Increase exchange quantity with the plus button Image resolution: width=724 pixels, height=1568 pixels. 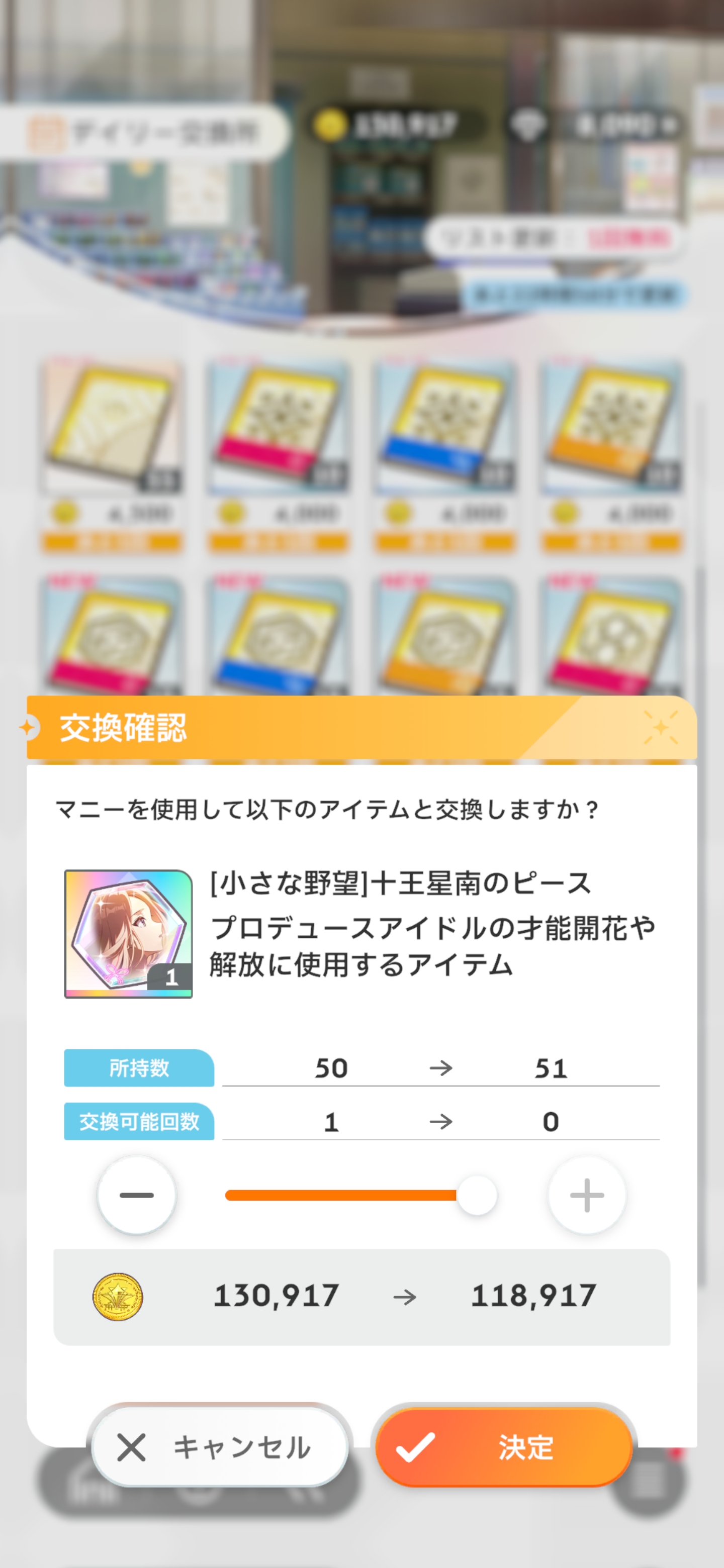click(x=586, y=1195)
